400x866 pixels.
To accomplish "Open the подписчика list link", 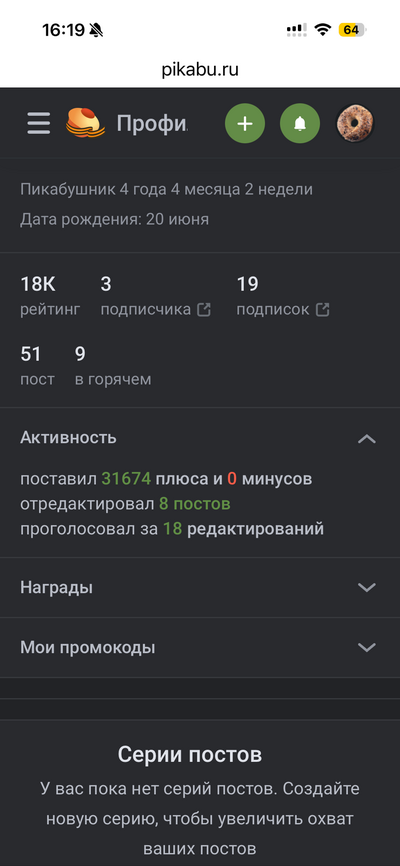I will pos(155,309).
